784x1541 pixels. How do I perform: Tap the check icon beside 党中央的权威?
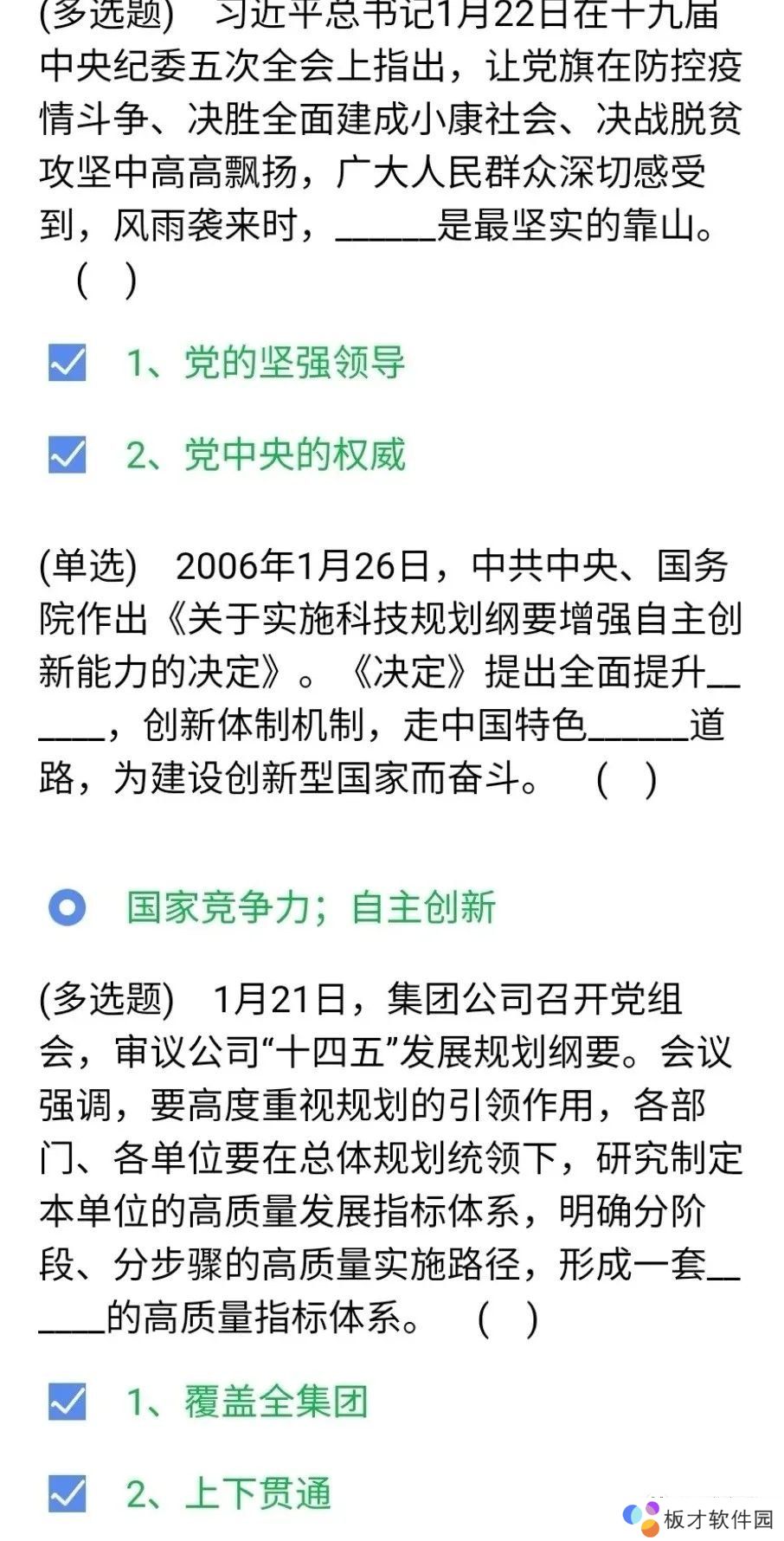pyautogui.click(x=67, y=454)
